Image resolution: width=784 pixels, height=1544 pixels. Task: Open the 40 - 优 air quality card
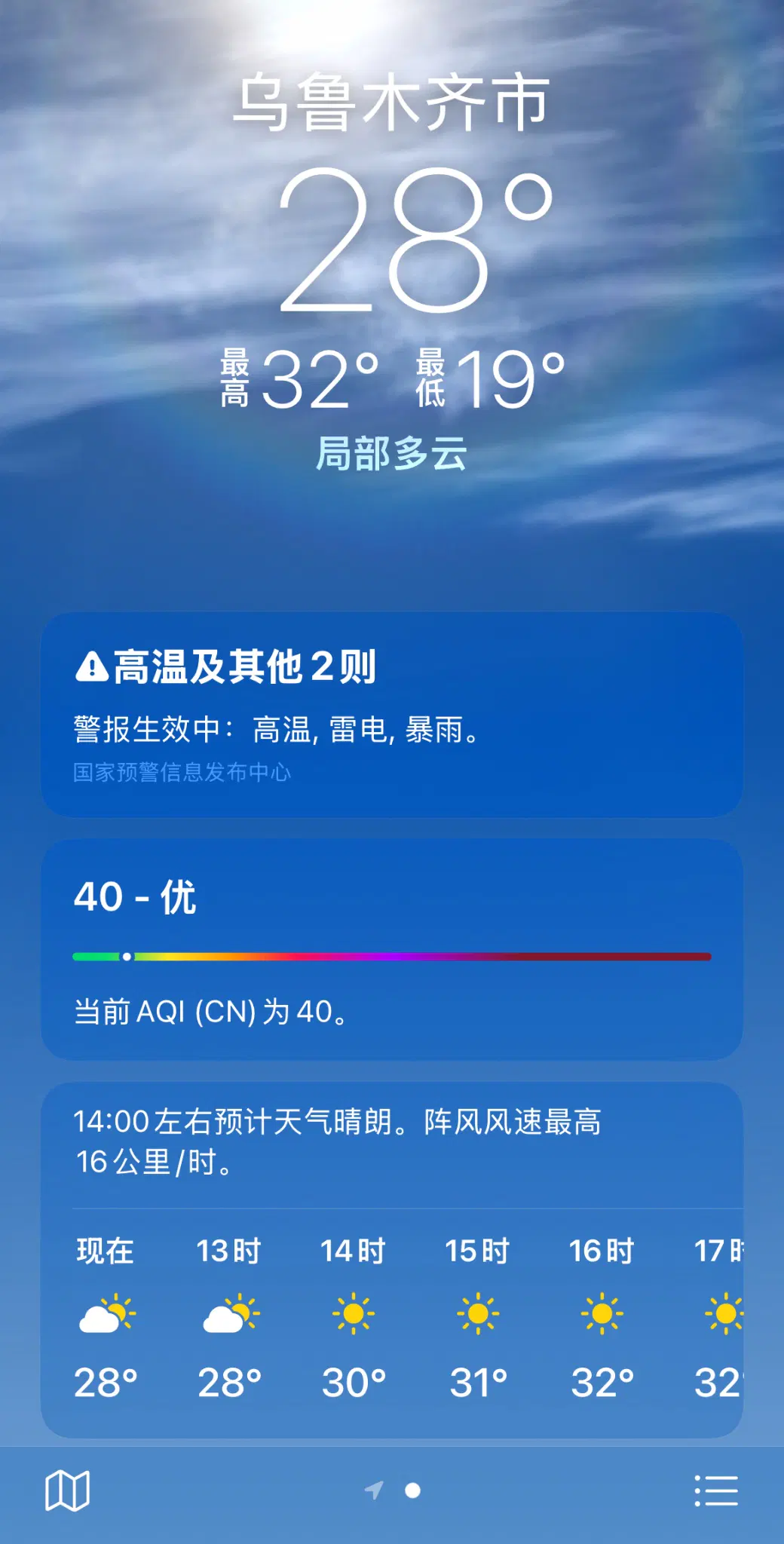pyautogui.click(x=391, y=948)
